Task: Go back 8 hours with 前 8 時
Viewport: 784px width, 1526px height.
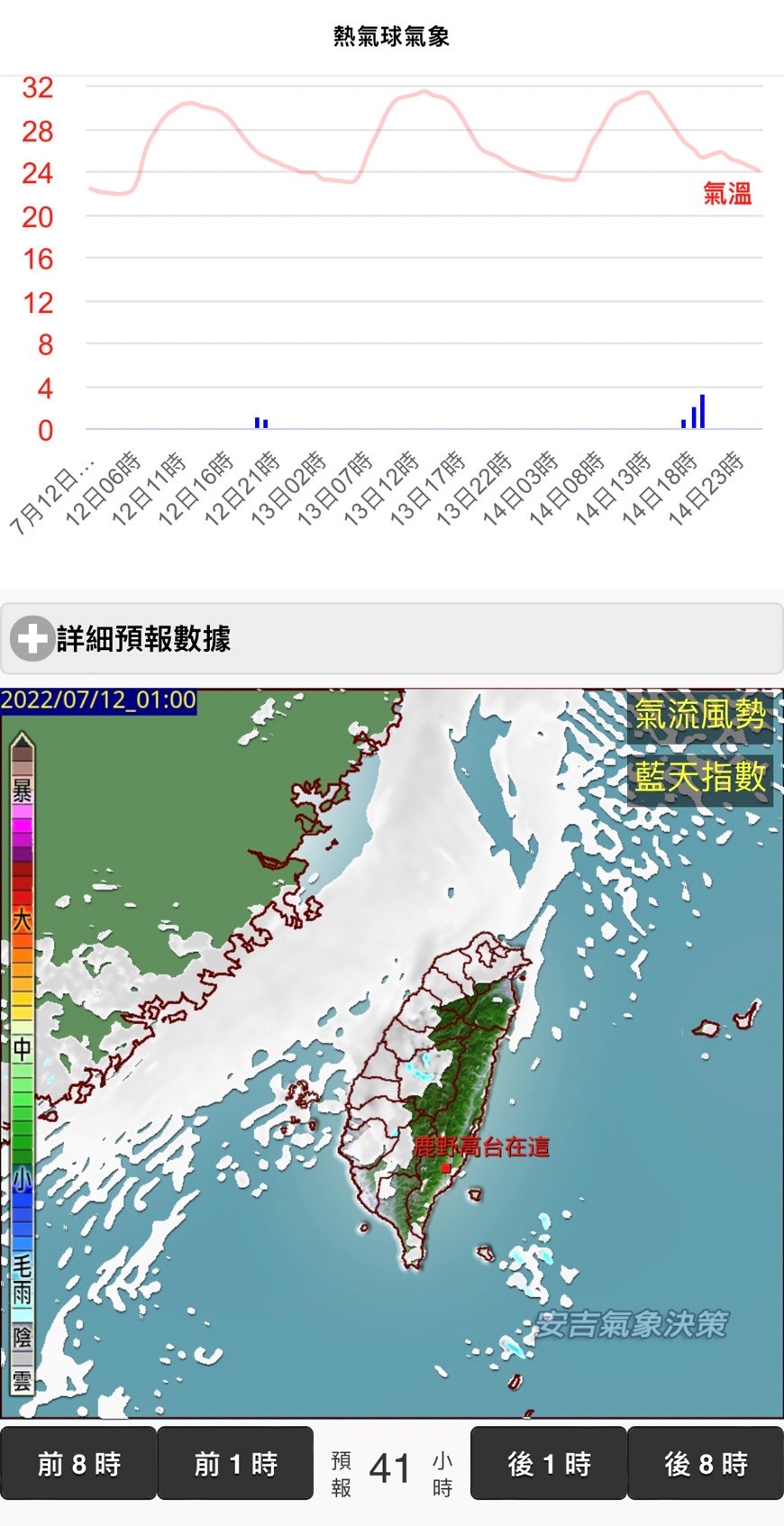Action: [79, 1464]
